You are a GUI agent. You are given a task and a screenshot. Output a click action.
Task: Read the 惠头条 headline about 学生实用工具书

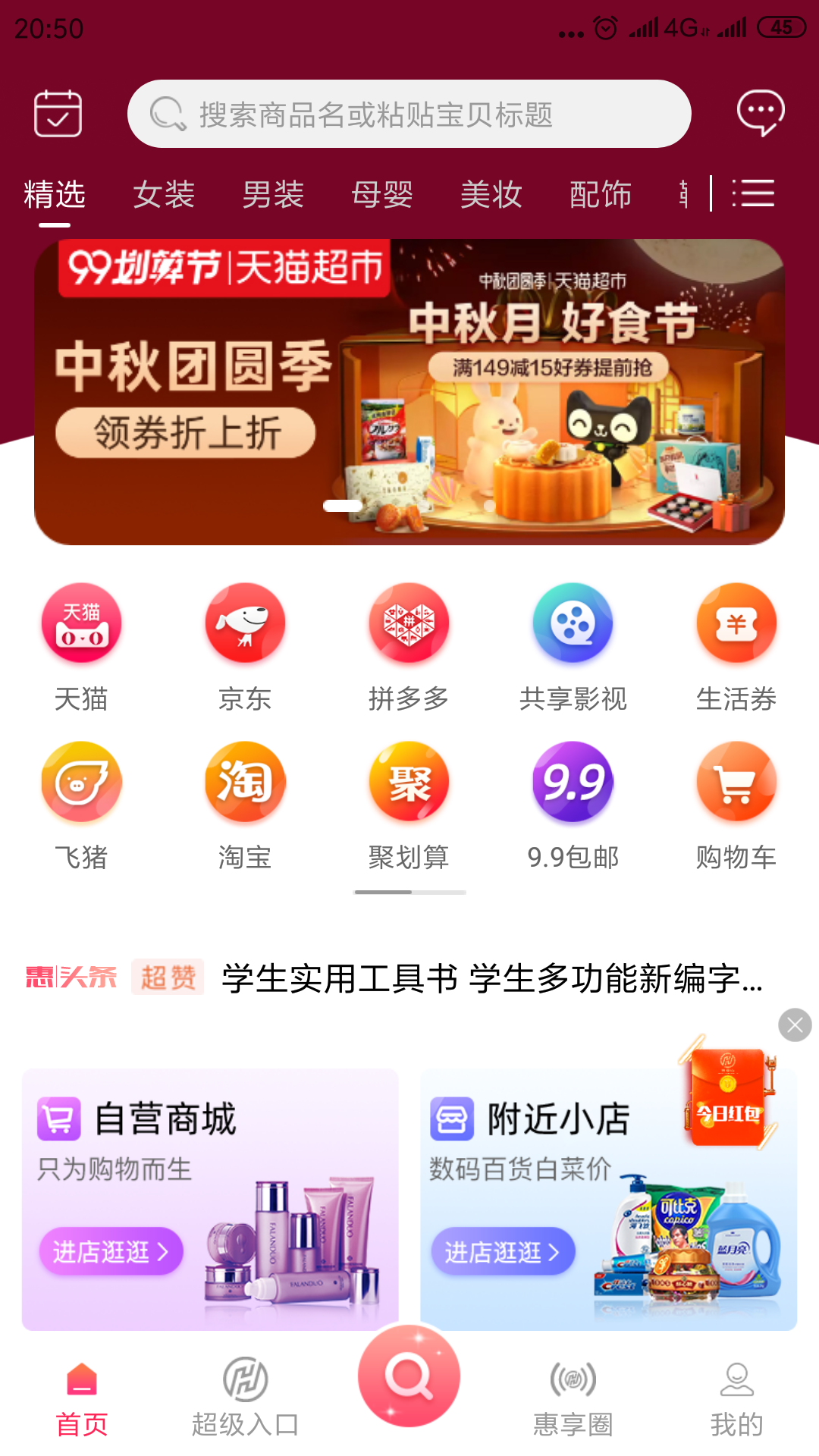(x=491, y=978)
